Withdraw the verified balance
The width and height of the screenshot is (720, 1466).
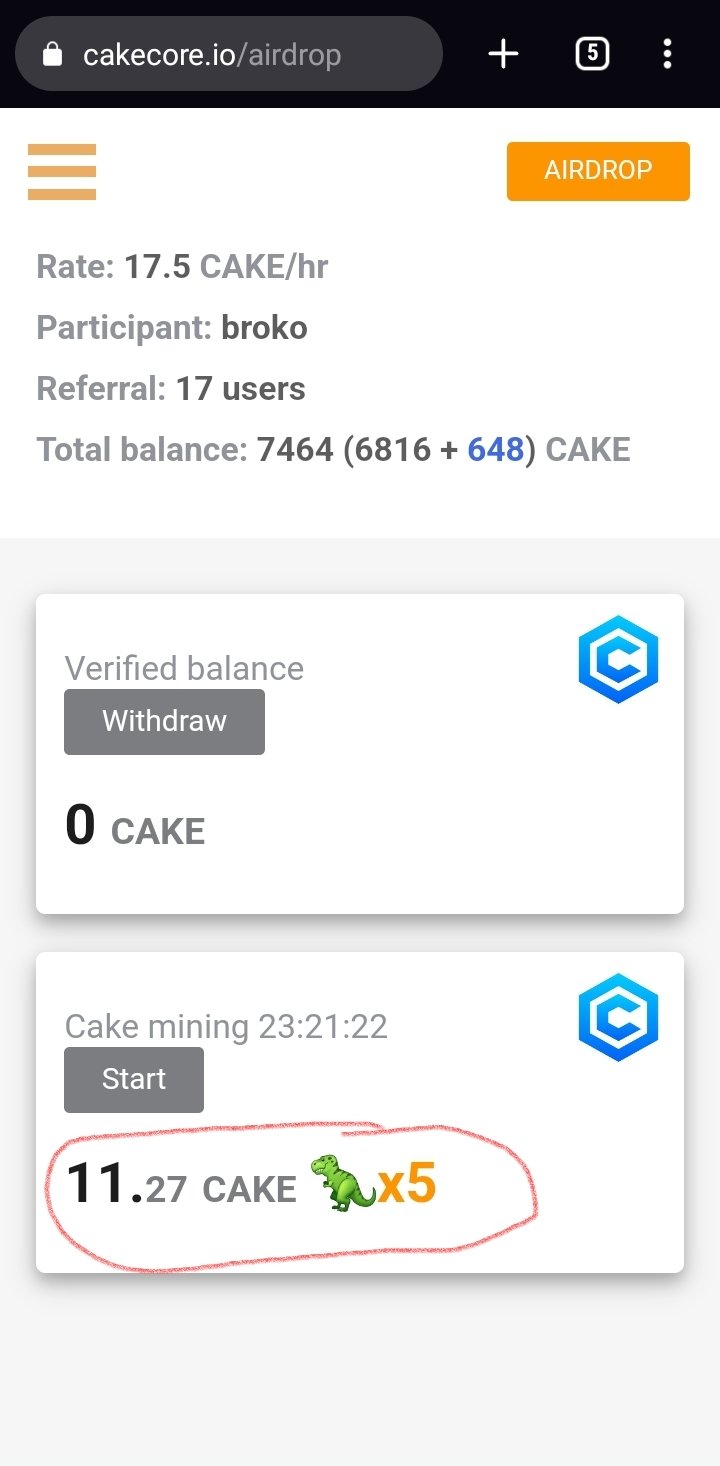point(164,721)
